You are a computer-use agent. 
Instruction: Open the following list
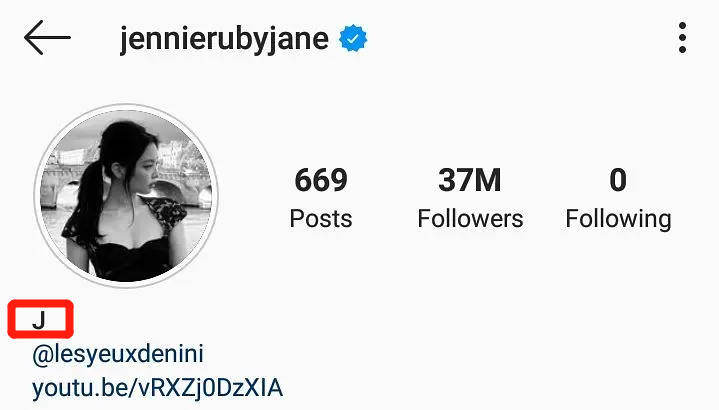[x=618, y=197]
